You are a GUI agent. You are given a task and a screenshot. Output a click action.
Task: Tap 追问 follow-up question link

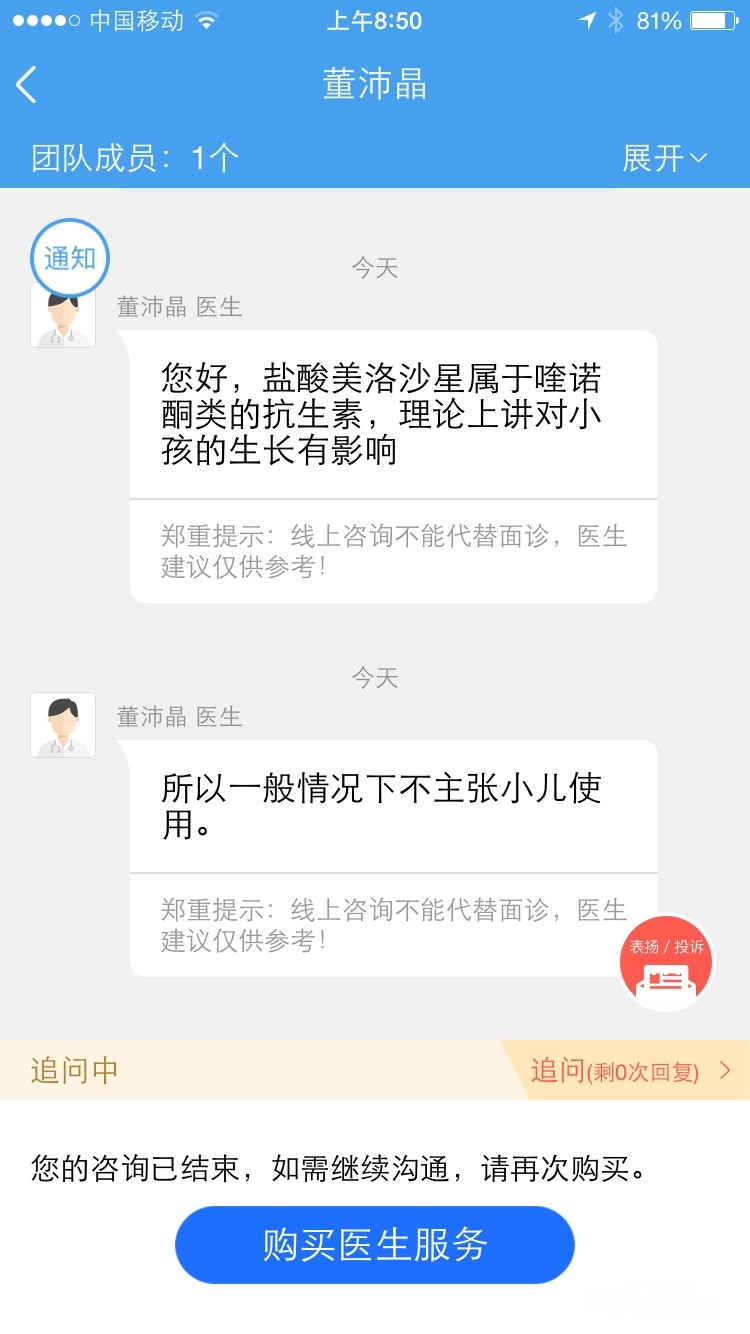click(630, 1071)
